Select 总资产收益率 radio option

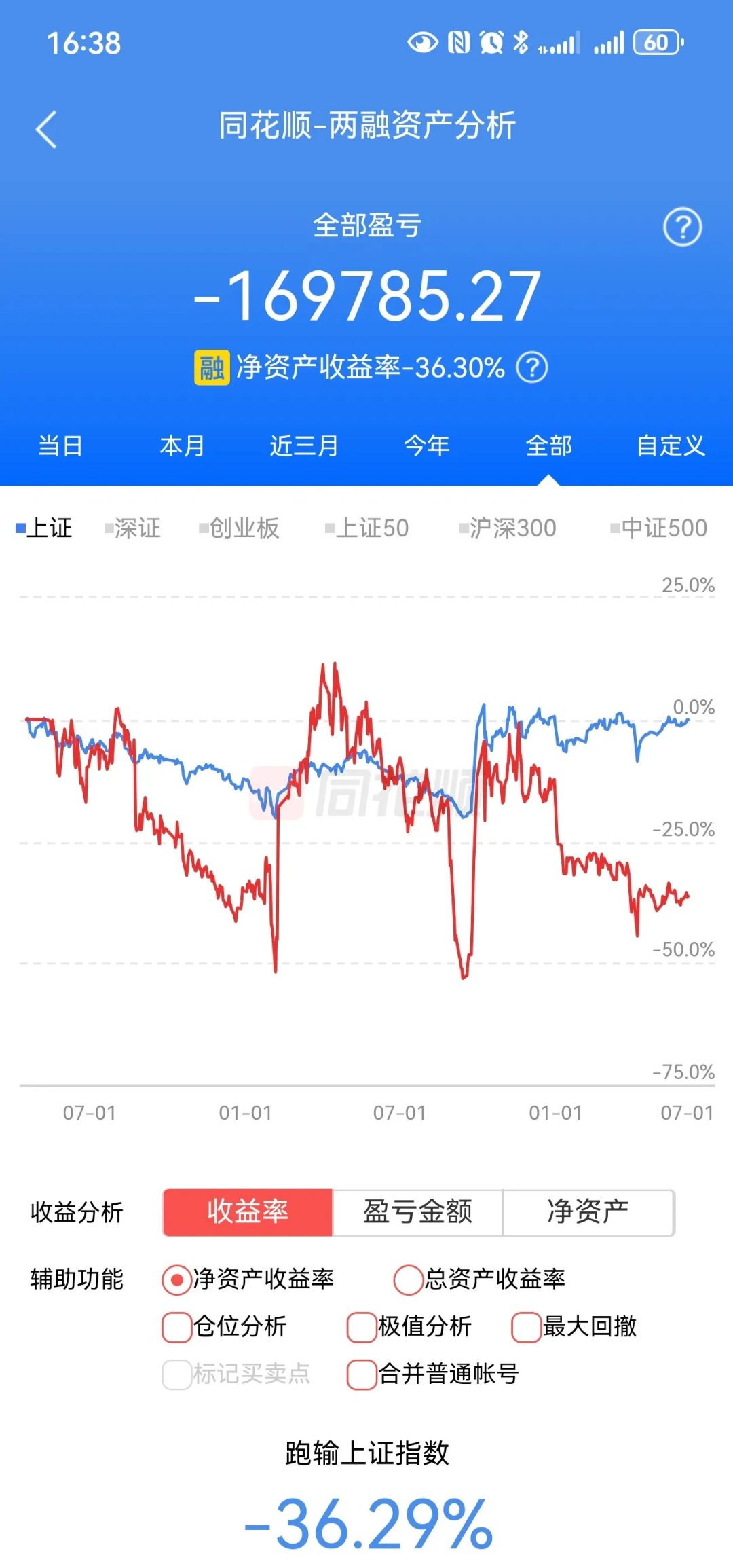point(409,1279)
